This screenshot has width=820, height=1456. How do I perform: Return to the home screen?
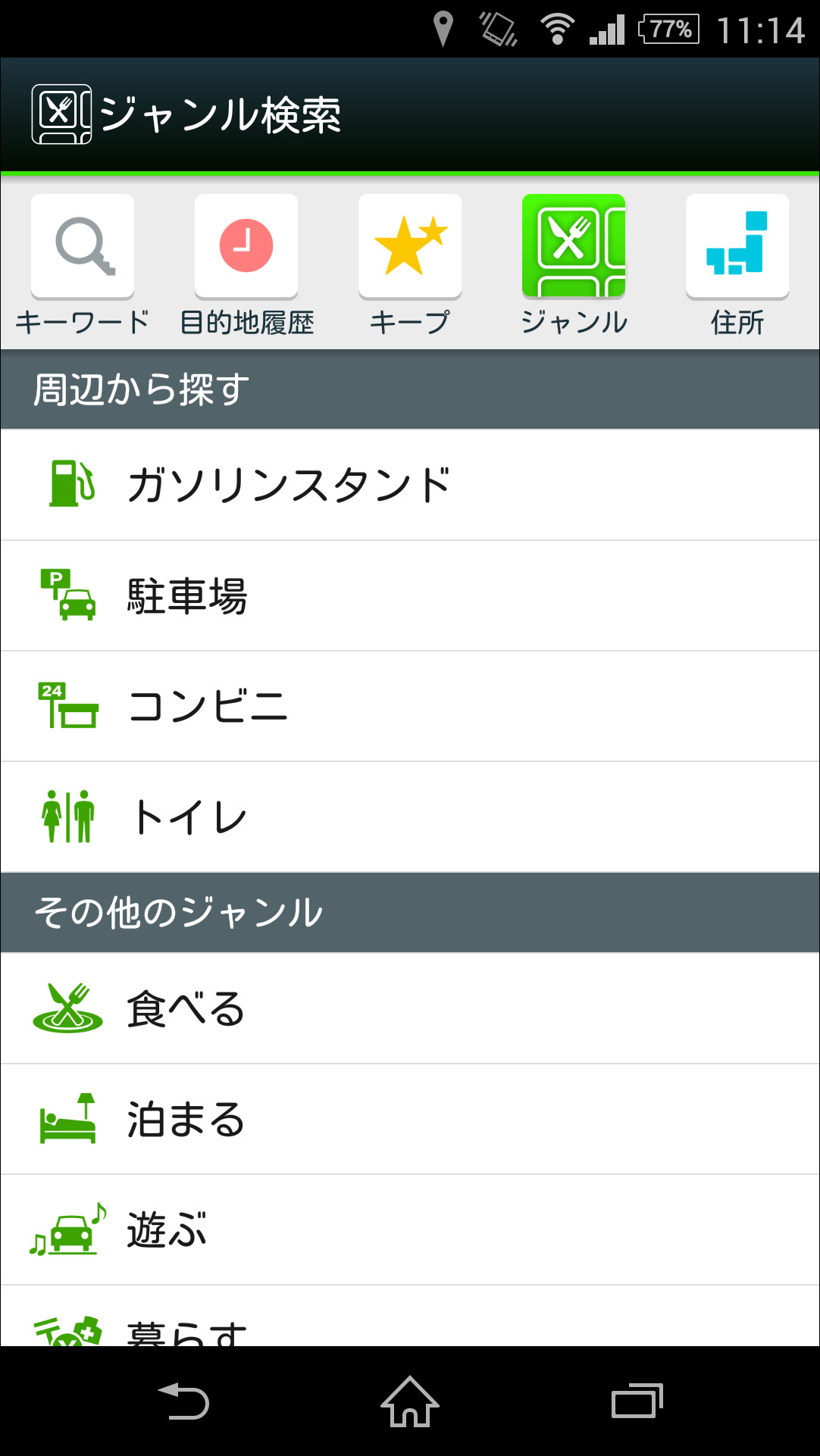(x=410, y=1401)
